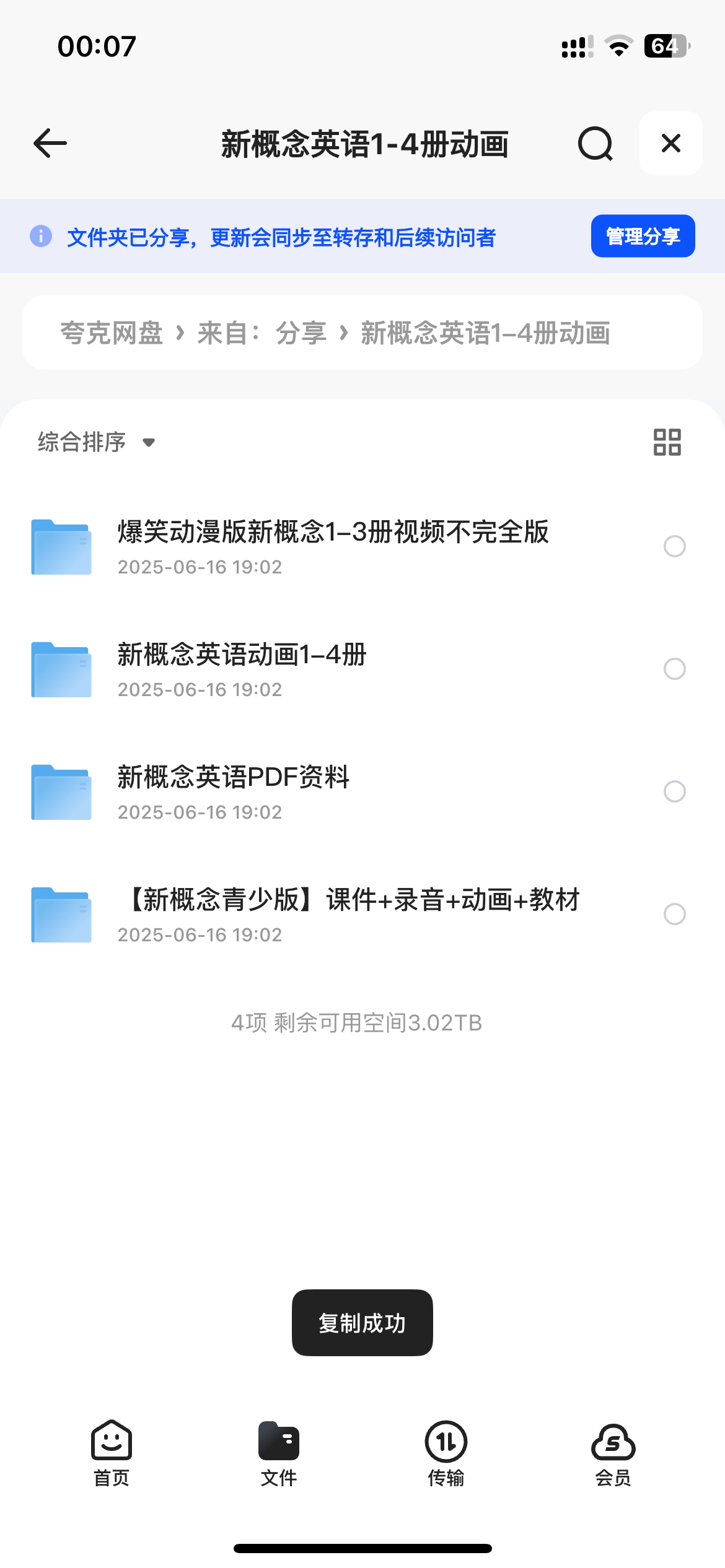Select the 爆笑动漫版新概念1–3册视频不完全版 folder's circle
The image size is (725, 1568).
point(674,546)
